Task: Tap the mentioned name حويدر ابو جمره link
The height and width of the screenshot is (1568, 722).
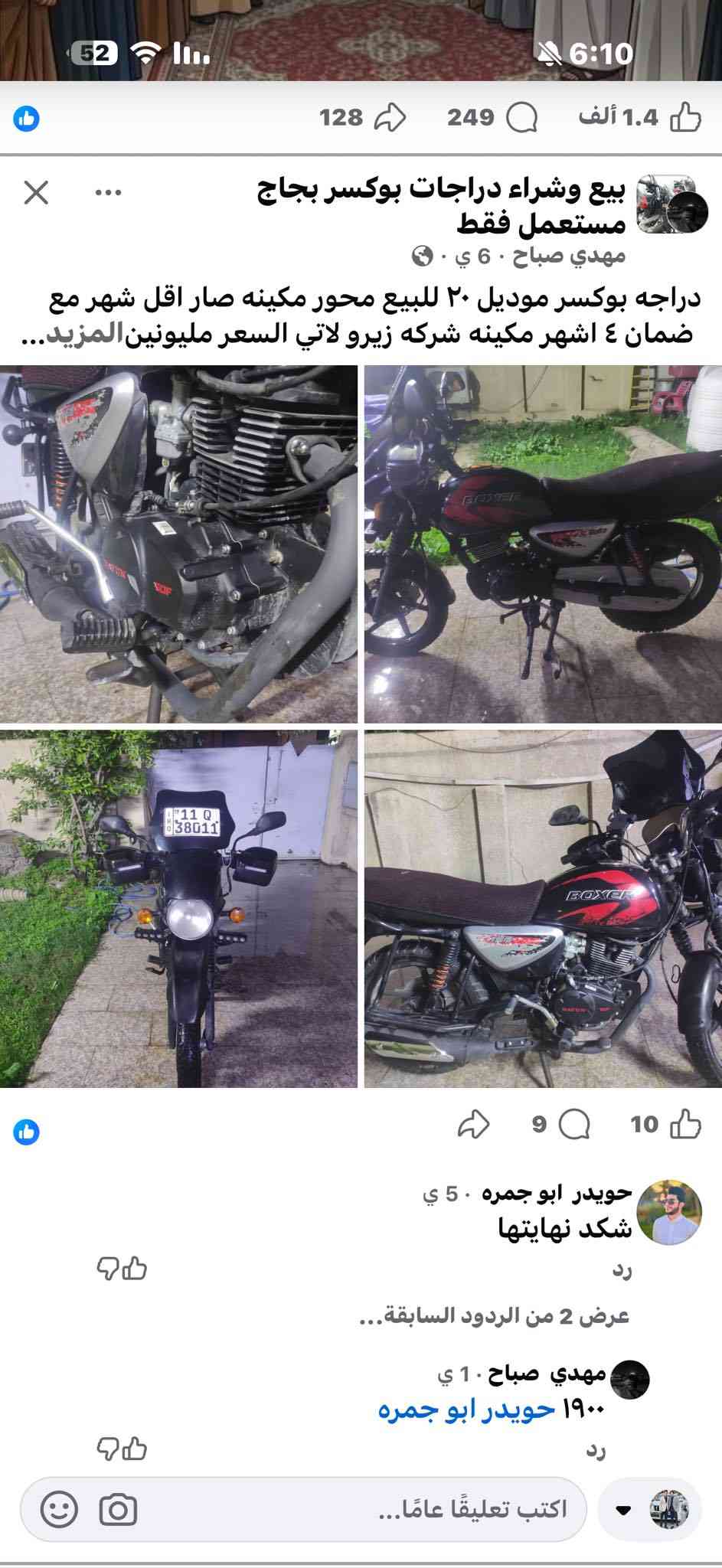Action: click(466, 1410)
